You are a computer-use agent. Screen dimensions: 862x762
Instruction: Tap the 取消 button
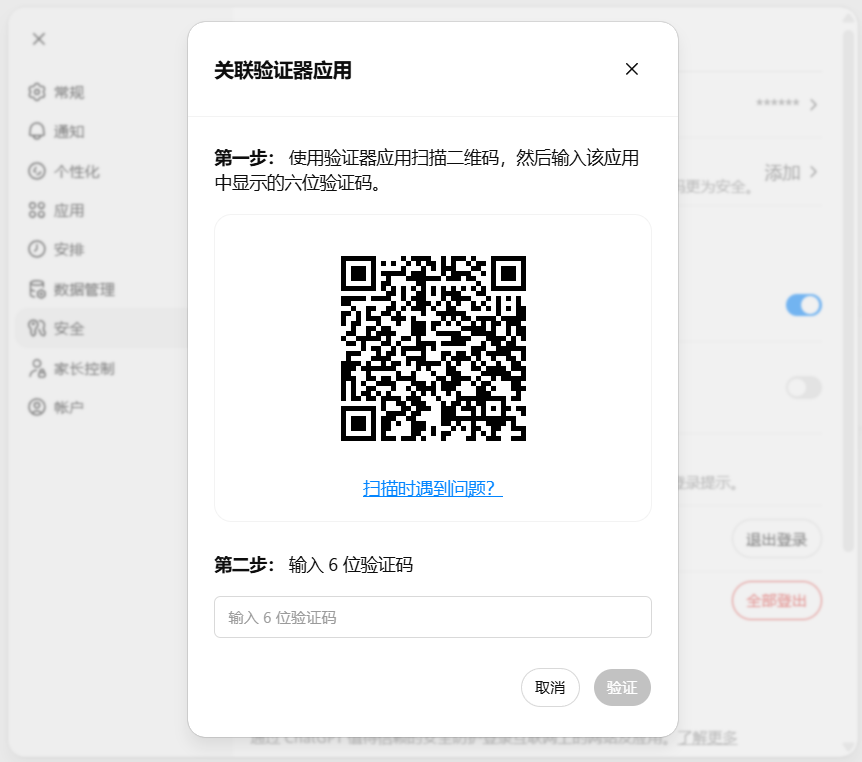550,687
